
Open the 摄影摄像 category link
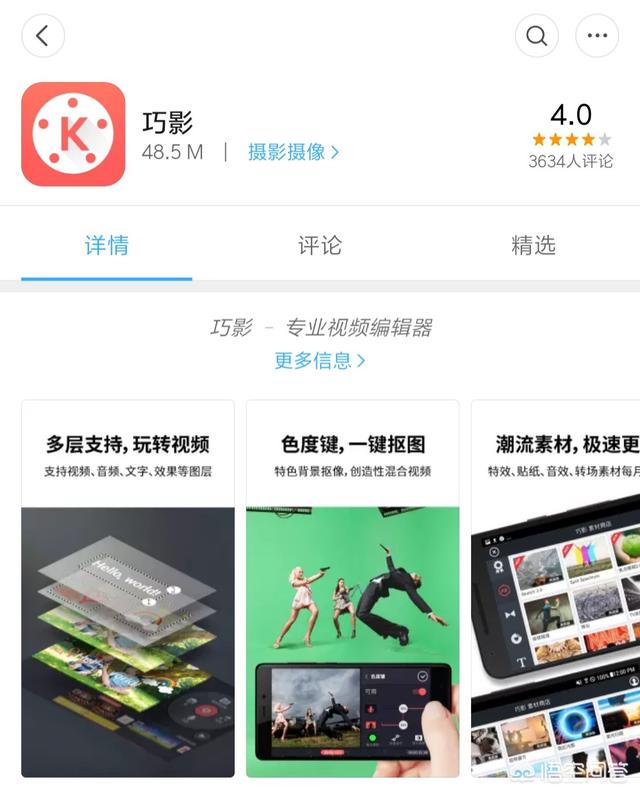tap(293, 152)
